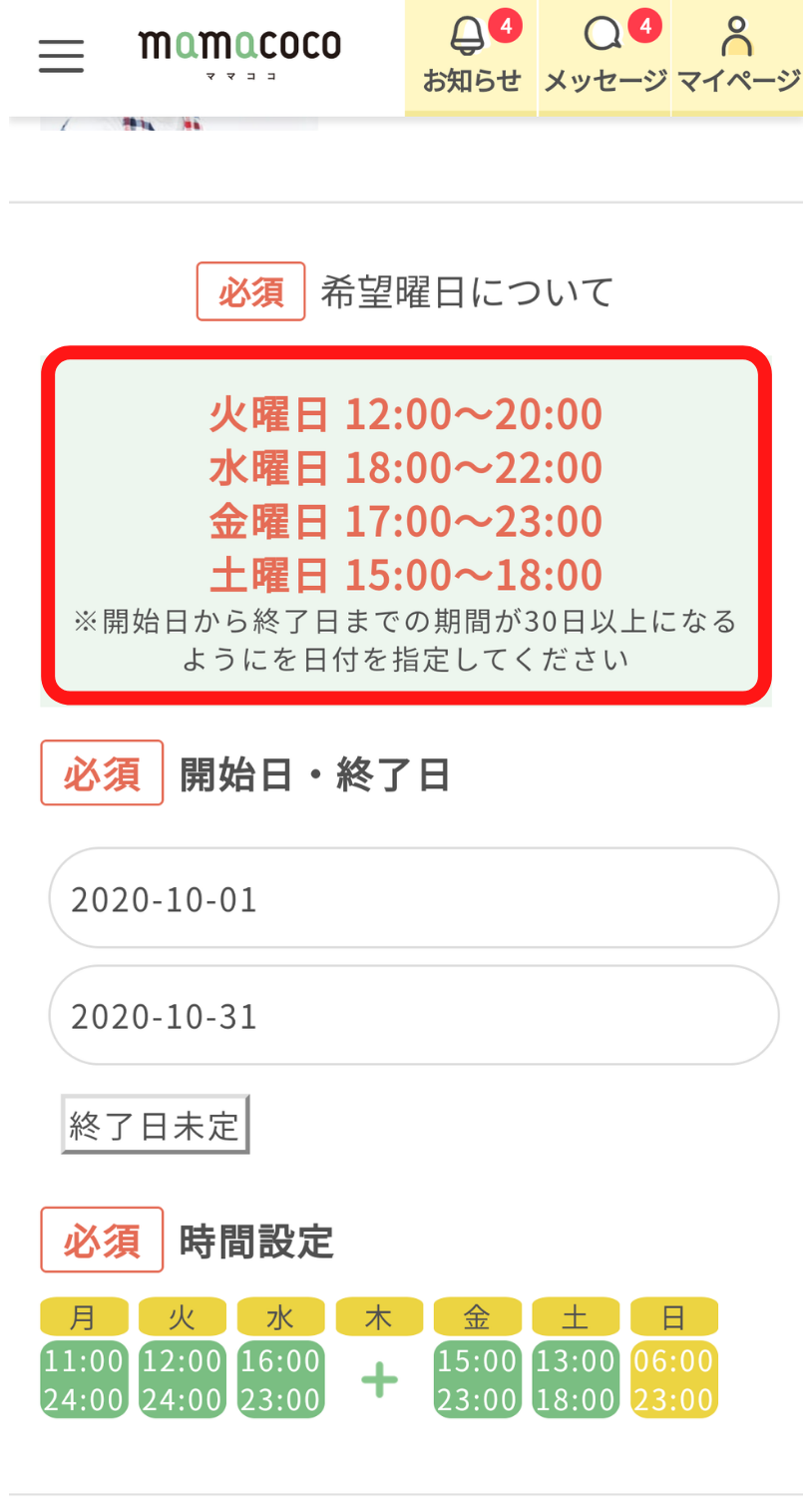Click the plus icon to add Thursday hours

coord(379,1378)
